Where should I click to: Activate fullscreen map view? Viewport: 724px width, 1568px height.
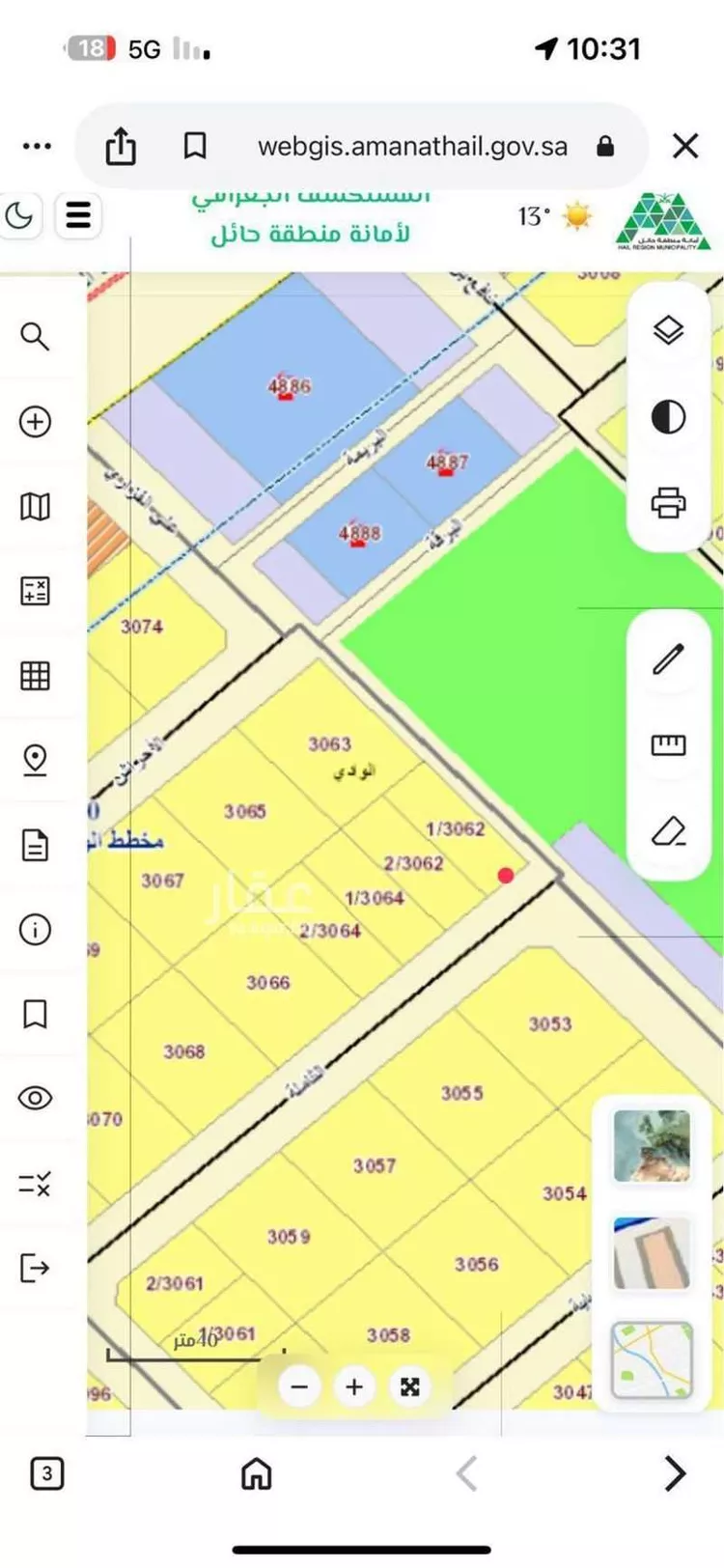pyautogui.click(x=410, y=1387)
